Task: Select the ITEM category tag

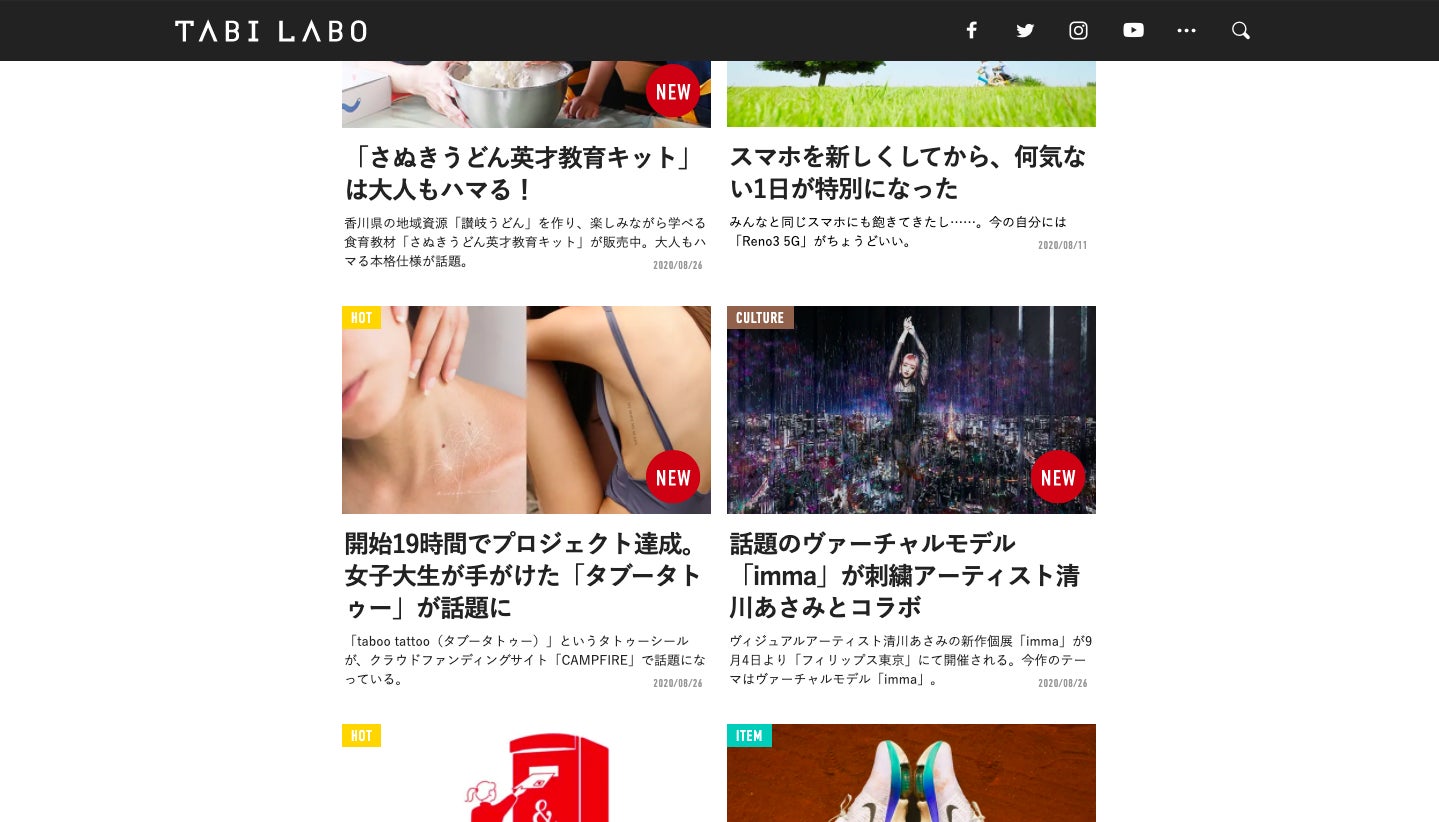Action: 749,736
